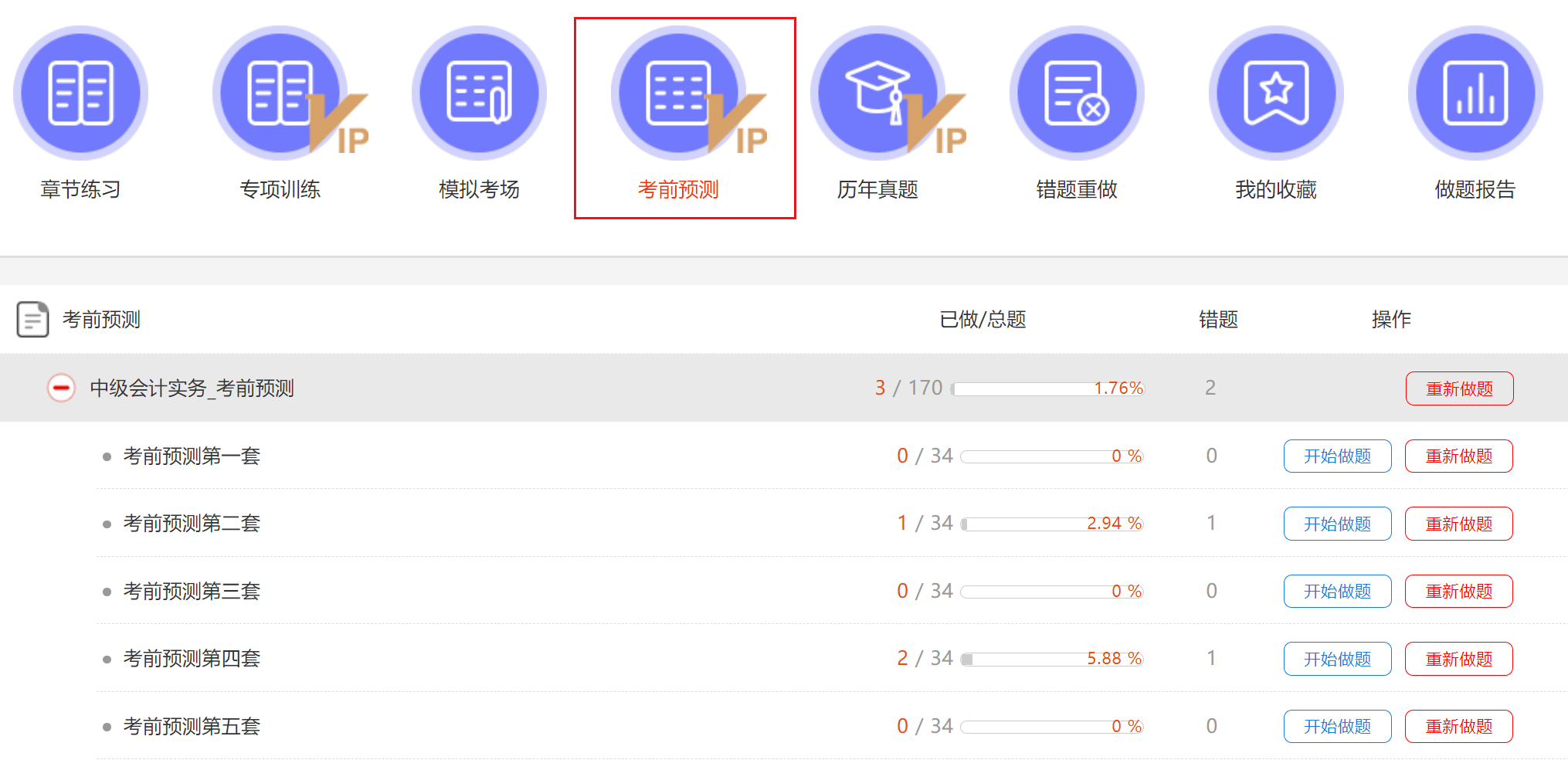Tap 开始做题 for 考前预测第二套
The height and width of the screenshot is (770, 1568).
pyautogui.click(x=1337, y=524)
